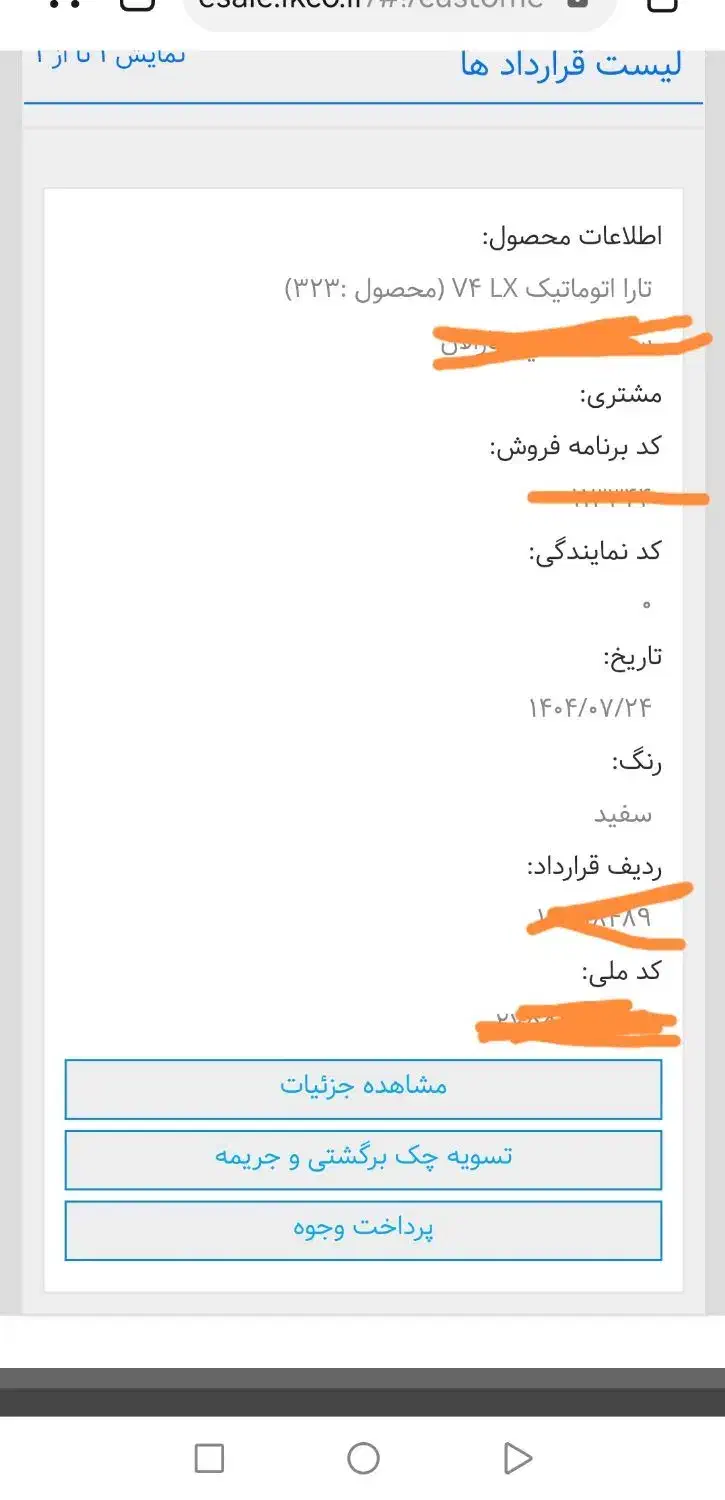Go to the system home screen
This screenshot has width=725, height=1500.
pos(364,1459)
